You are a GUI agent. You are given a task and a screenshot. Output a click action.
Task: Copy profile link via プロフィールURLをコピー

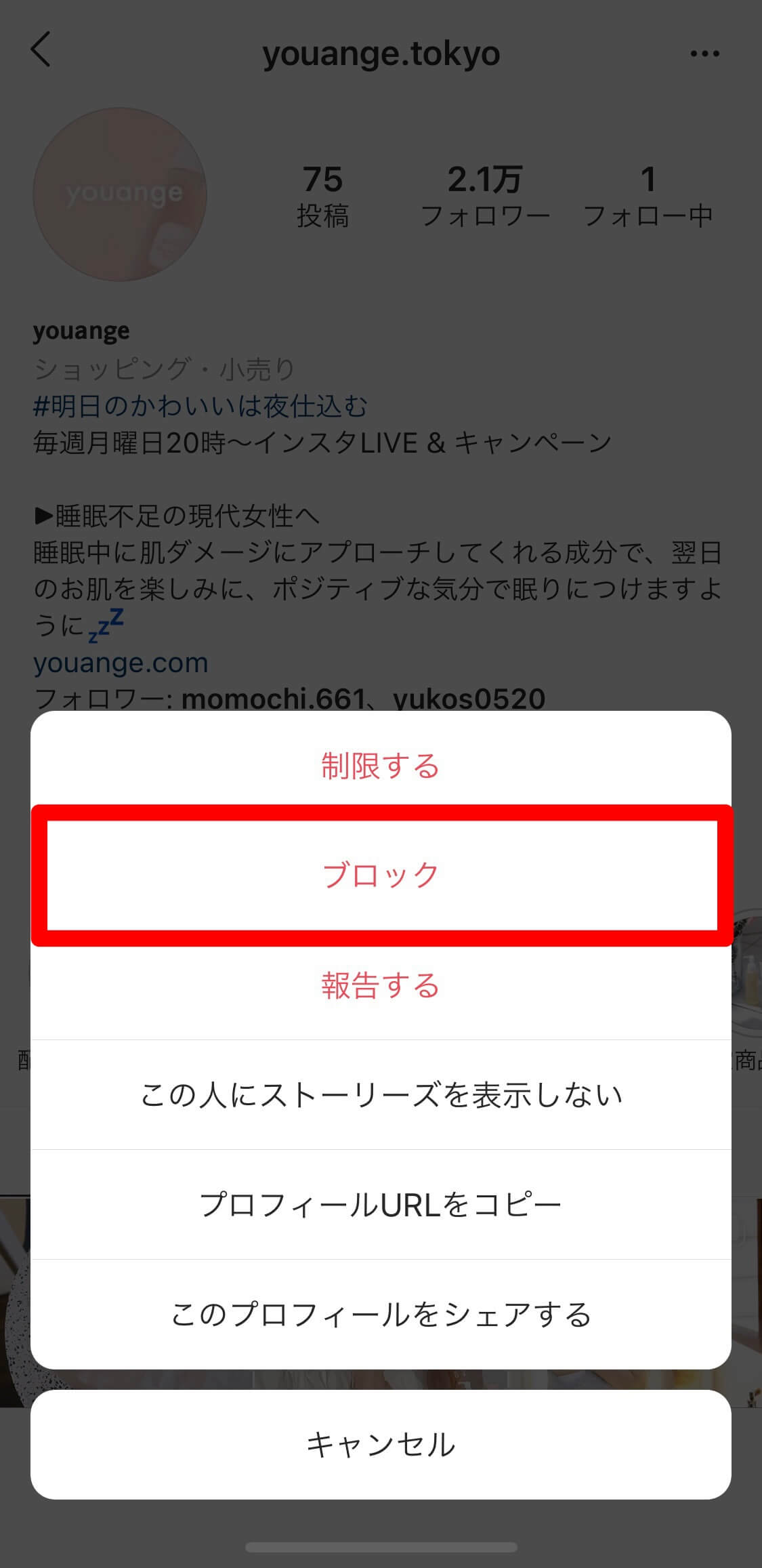click(x=381, y=1205)
